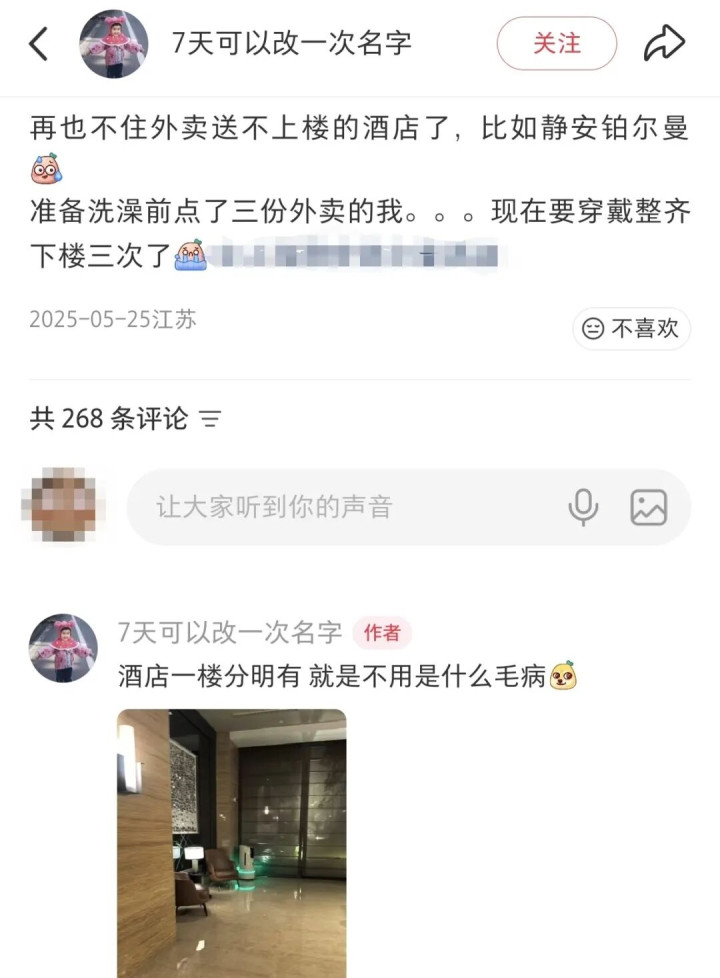
Task: Open commenter 7天可以改一次名字 profile name
Action: tap(230, 632)
